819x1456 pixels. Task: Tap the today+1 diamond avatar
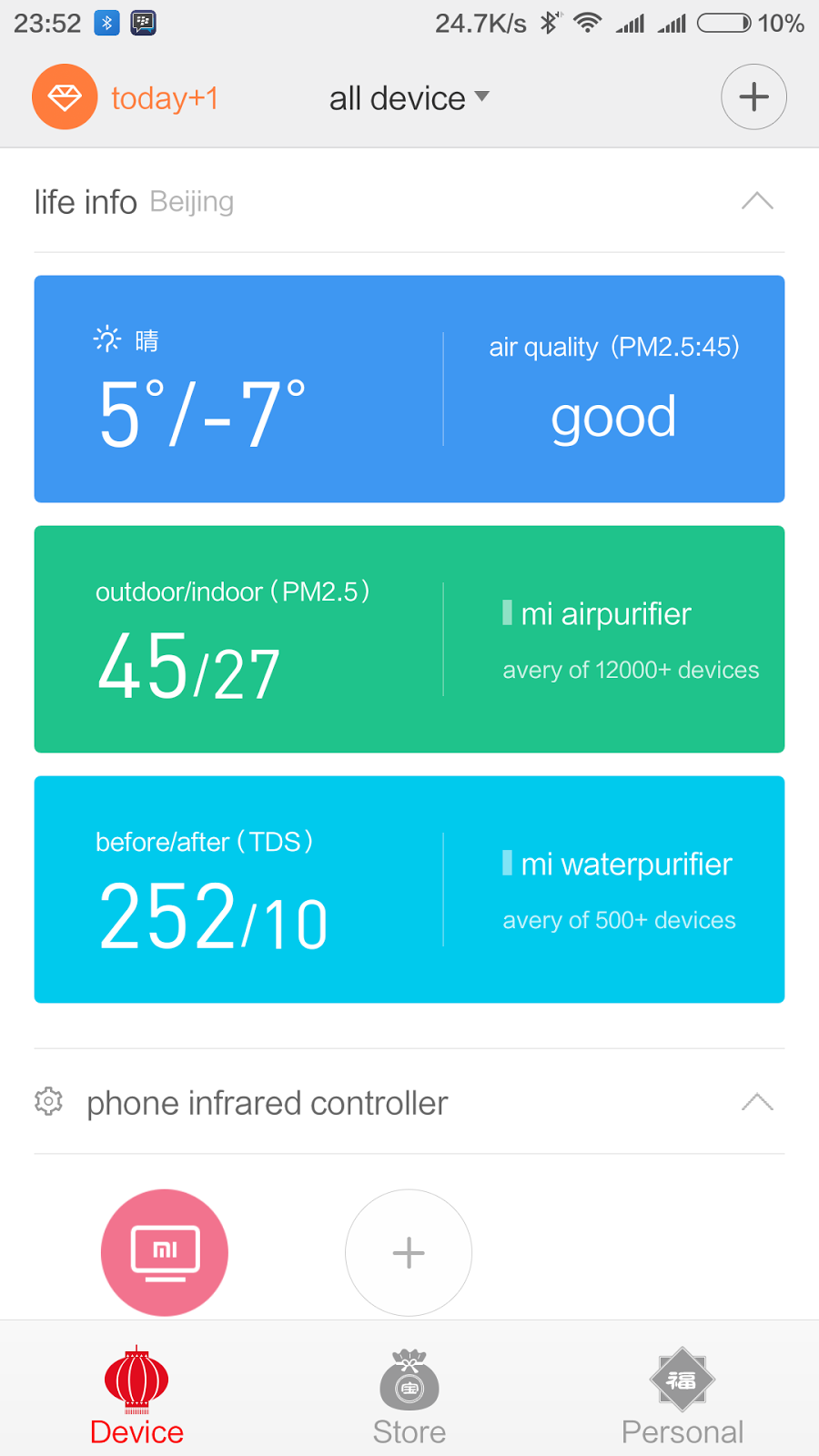[x=65, y=96]
